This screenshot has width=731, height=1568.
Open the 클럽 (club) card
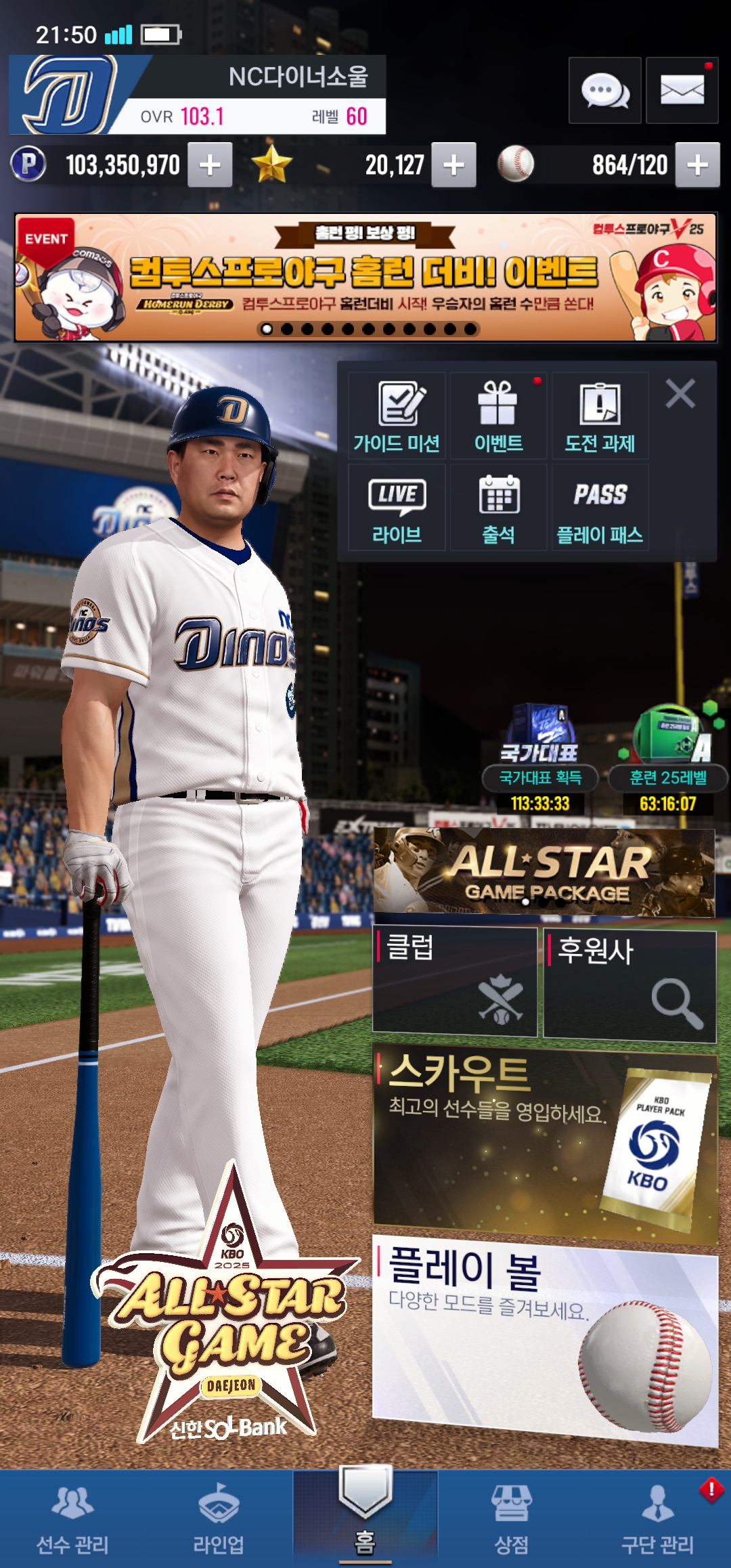[x=455, y=982]
